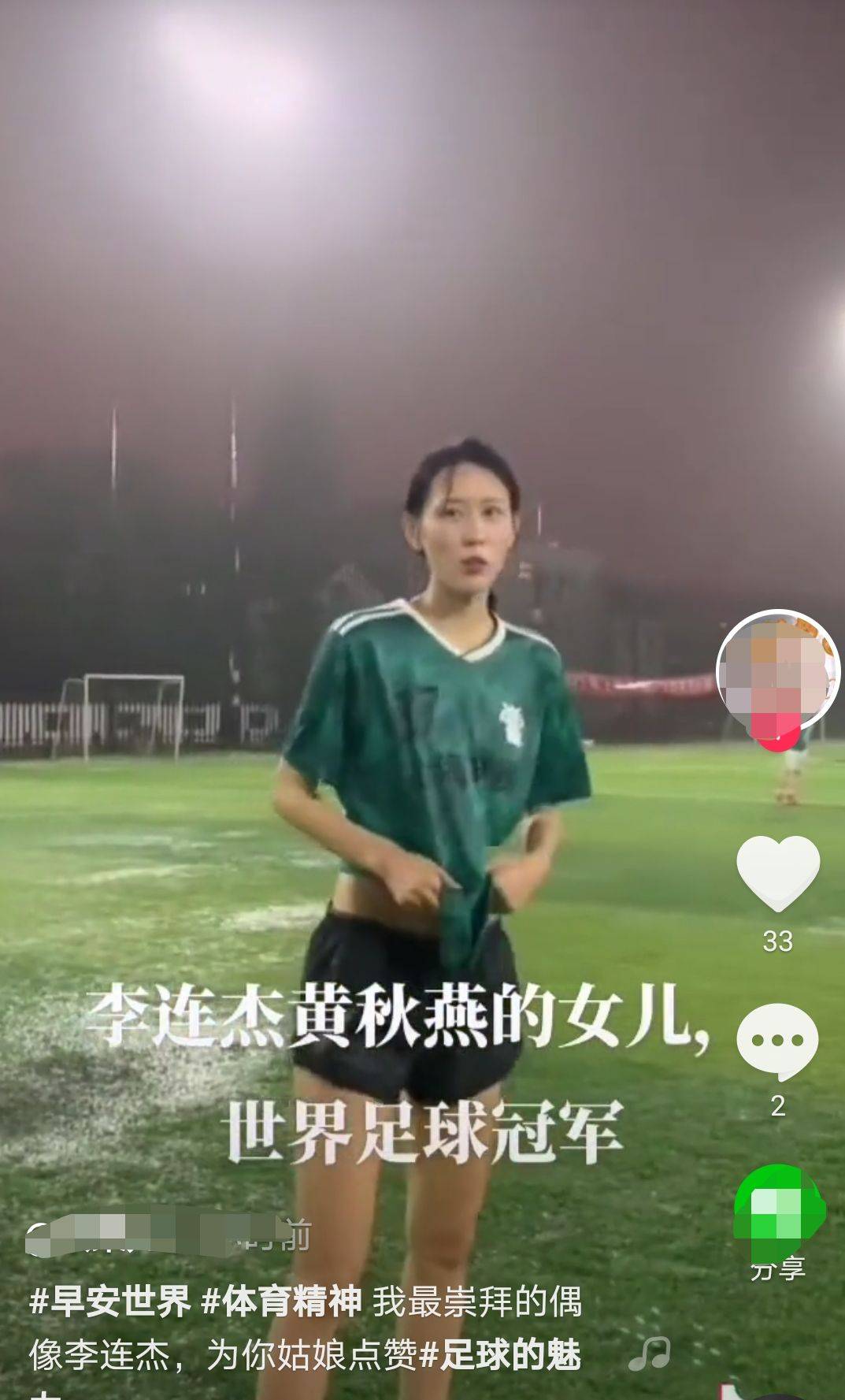Open the creator's profile avatar

778,670
